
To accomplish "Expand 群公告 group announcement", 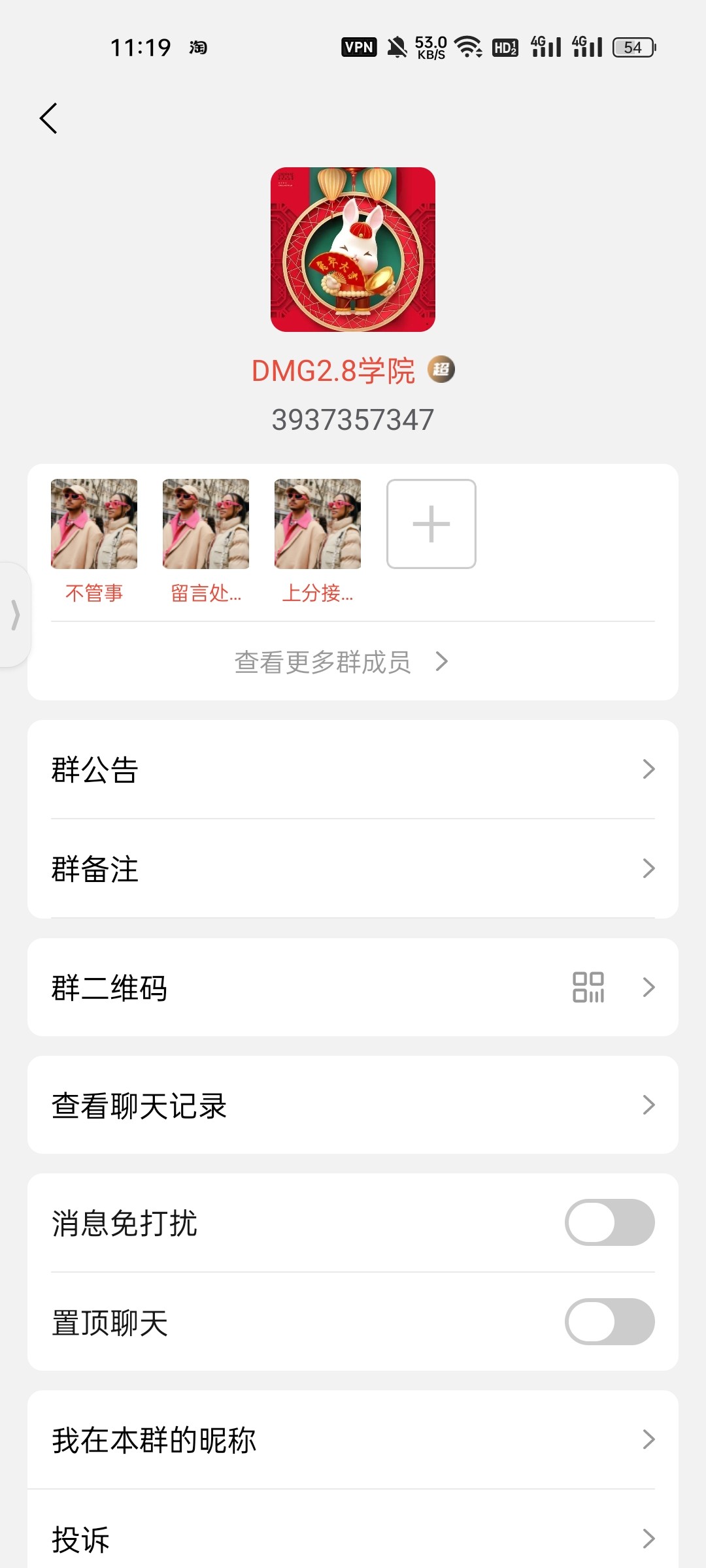I will pyautogui.click(x=353, y=771).
